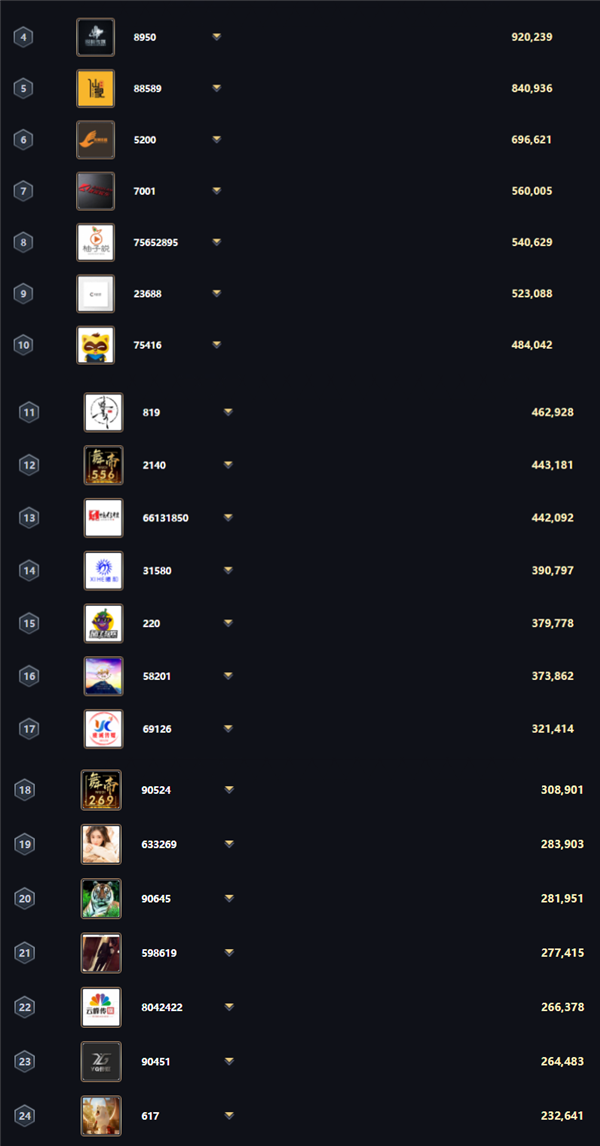Expand details for 633269
The width and height of the screenshot is (600, 1146).
coord(229,844)
